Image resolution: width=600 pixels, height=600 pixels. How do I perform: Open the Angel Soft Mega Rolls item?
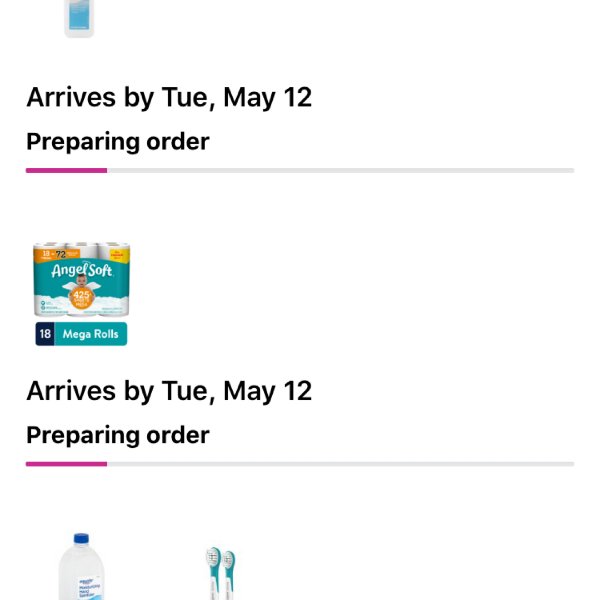click(81, 293)
